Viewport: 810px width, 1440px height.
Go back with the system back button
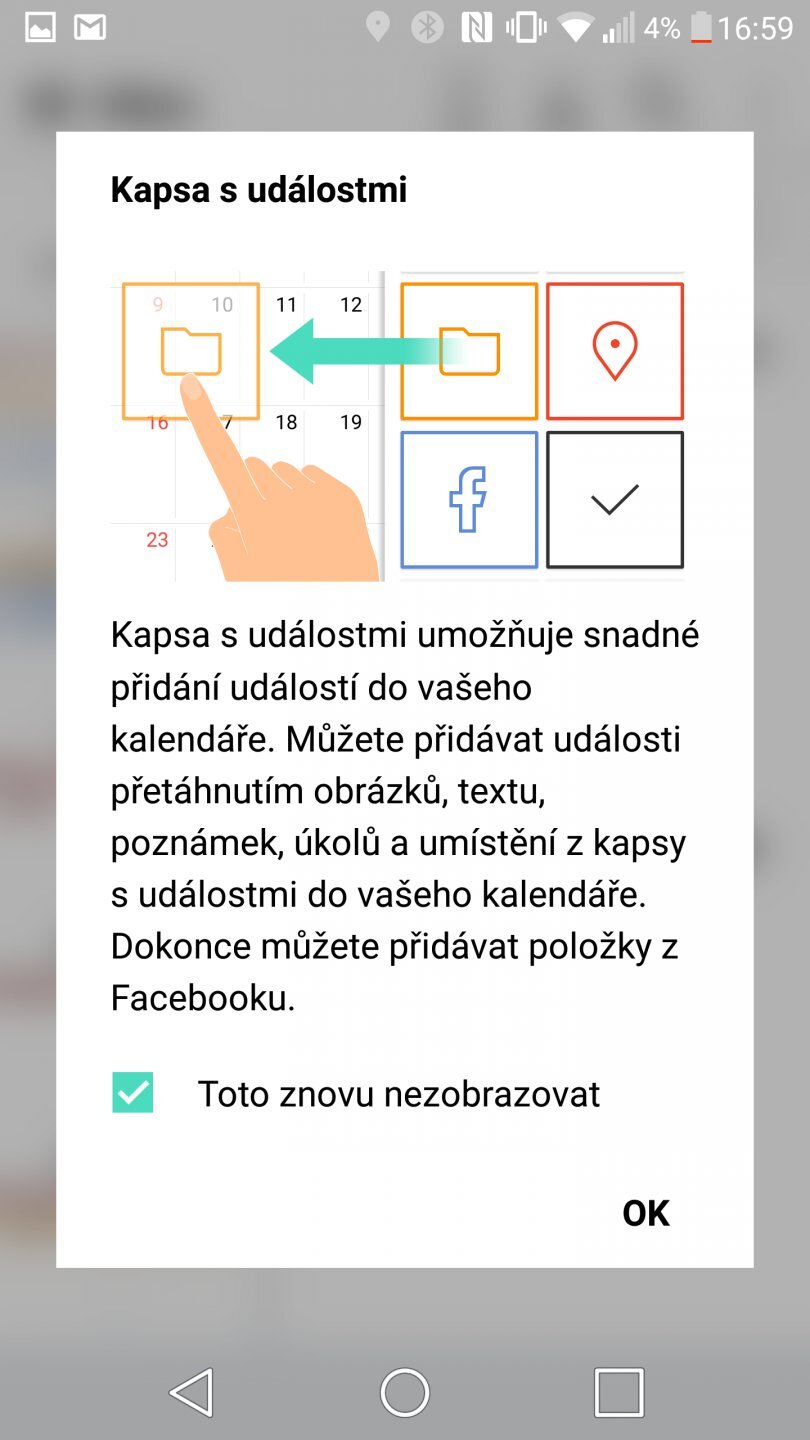tap(191, 1391)
